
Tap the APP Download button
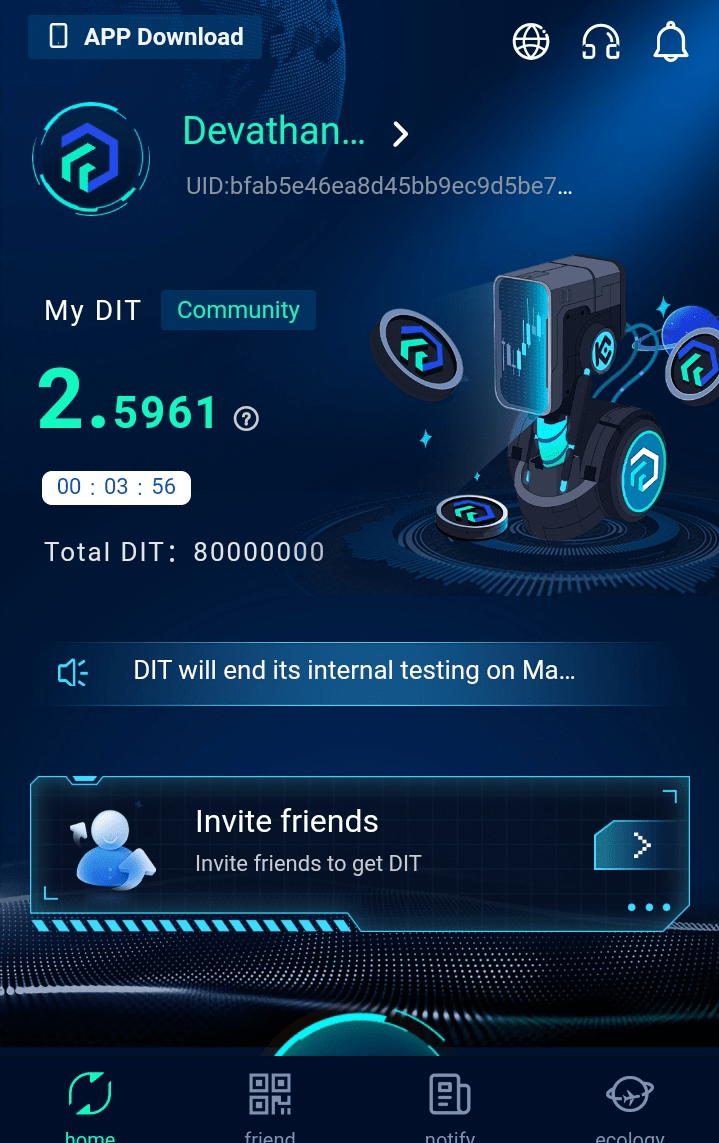click(x=146, y=37)
